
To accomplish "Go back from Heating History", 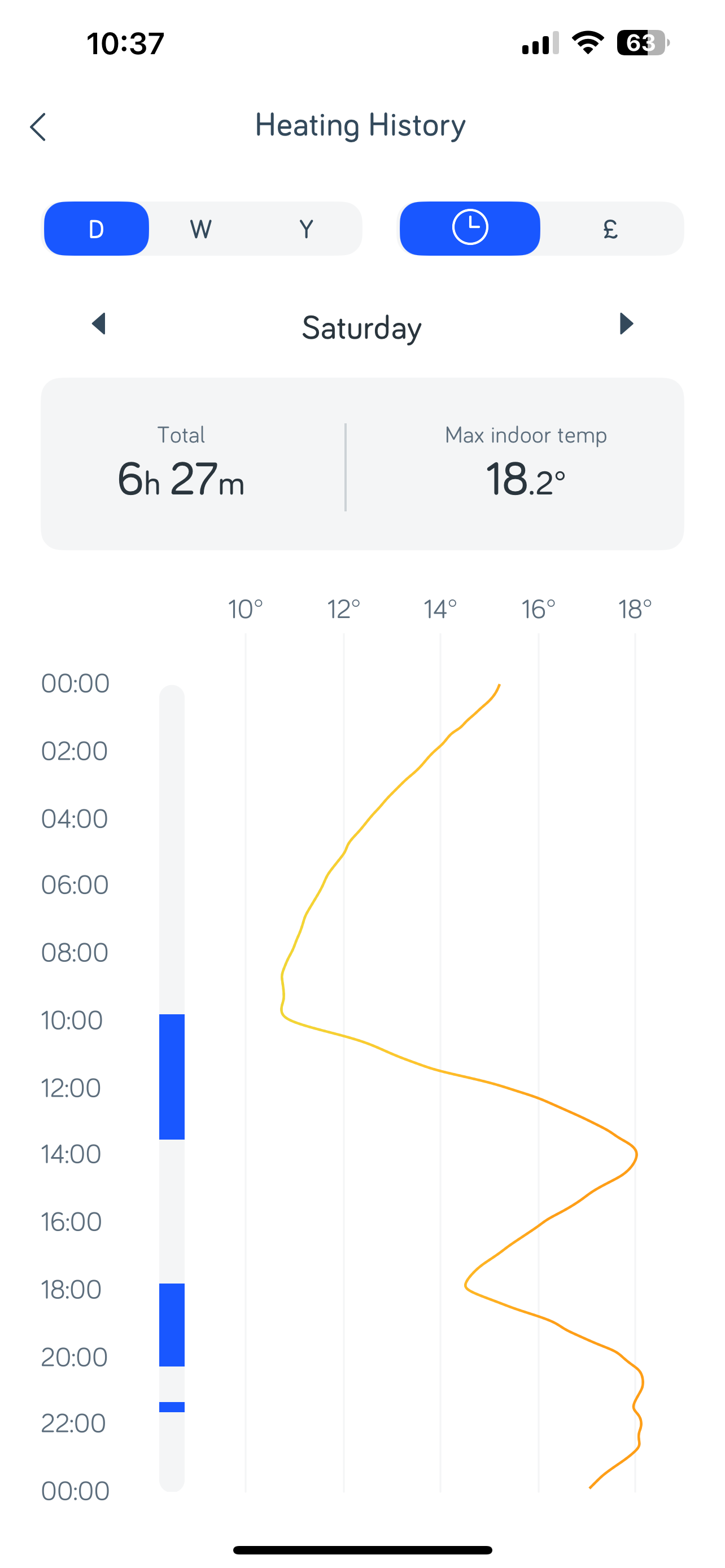I will coord(38,126).
